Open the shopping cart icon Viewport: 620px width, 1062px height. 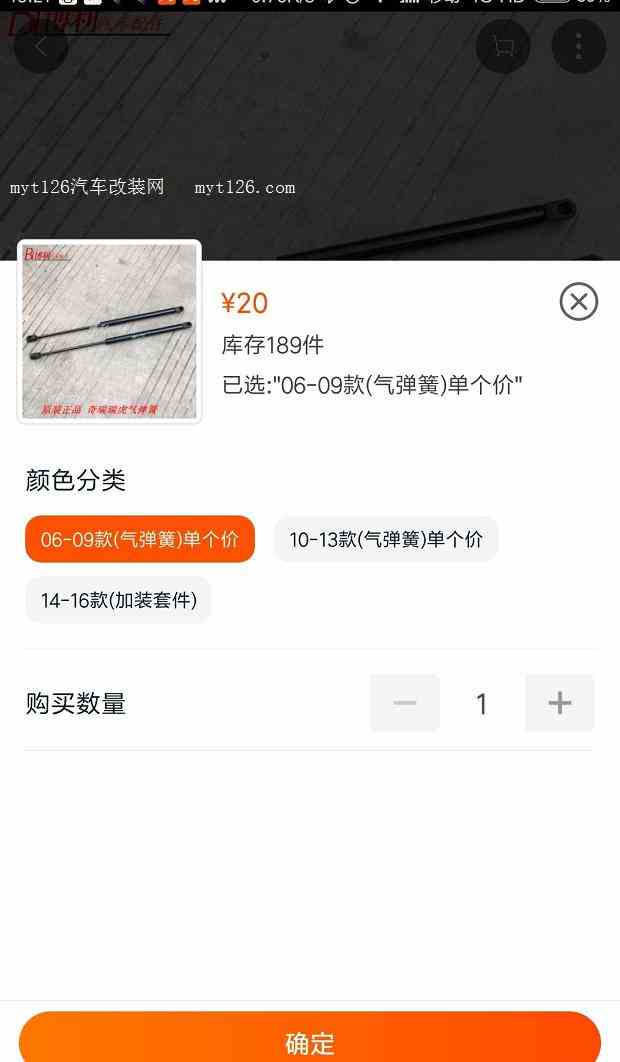503,47
